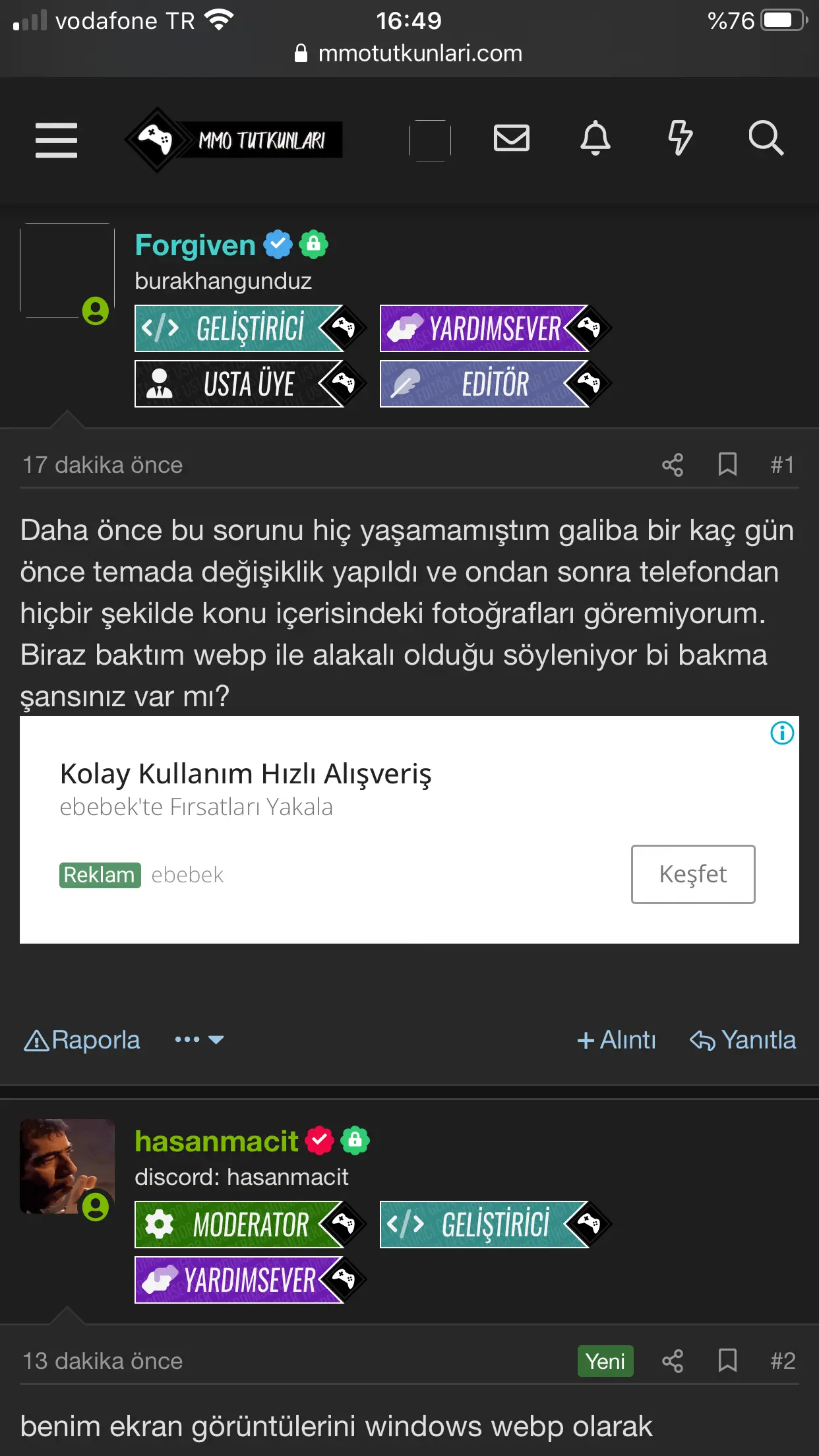Open the private messages inbox

pyautogui.click(x=512, y=138)
